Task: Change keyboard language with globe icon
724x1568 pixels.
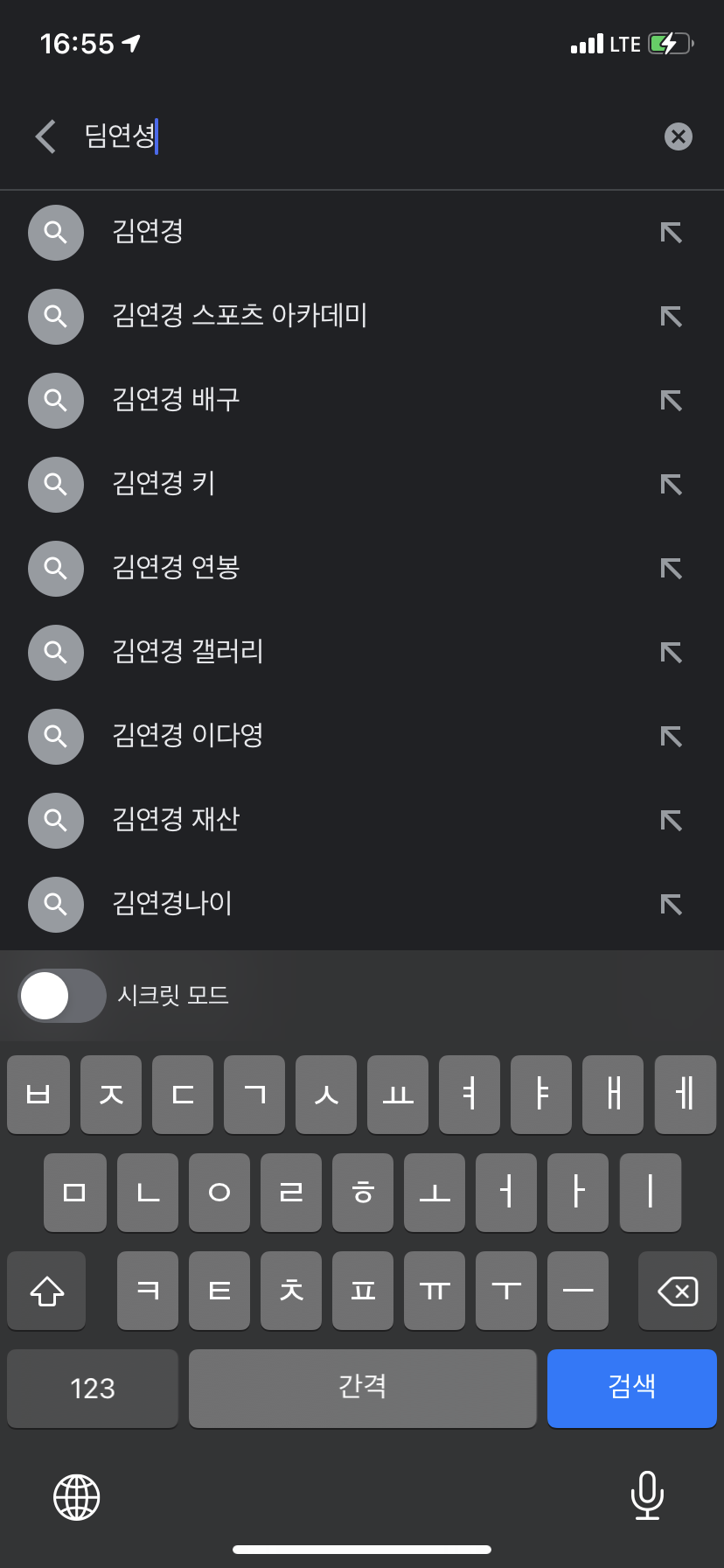Action: click(77, 1496)
